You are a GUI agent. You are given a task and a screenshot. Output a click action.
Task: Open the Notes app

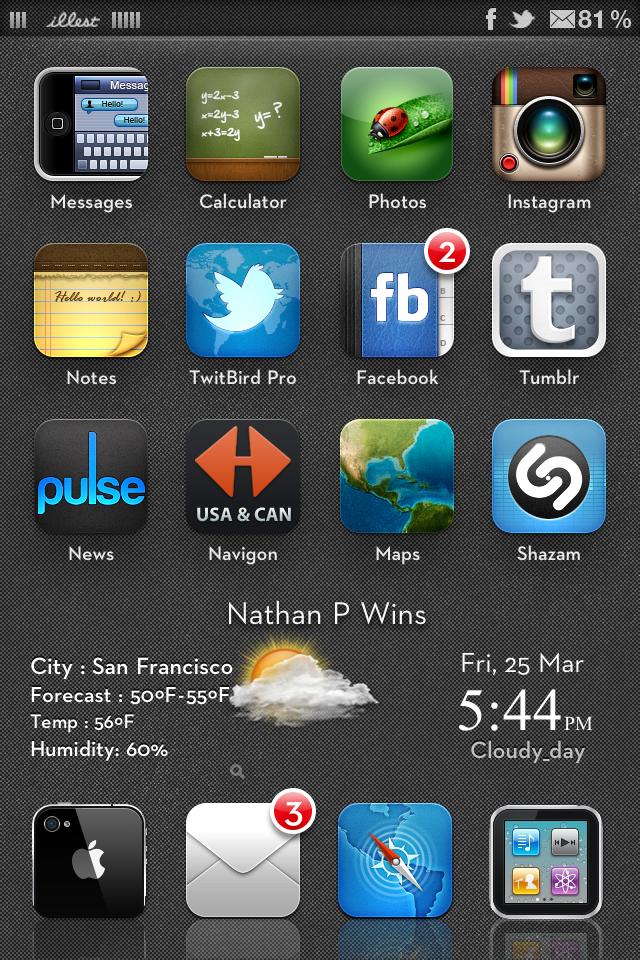(x=91, y=300)
